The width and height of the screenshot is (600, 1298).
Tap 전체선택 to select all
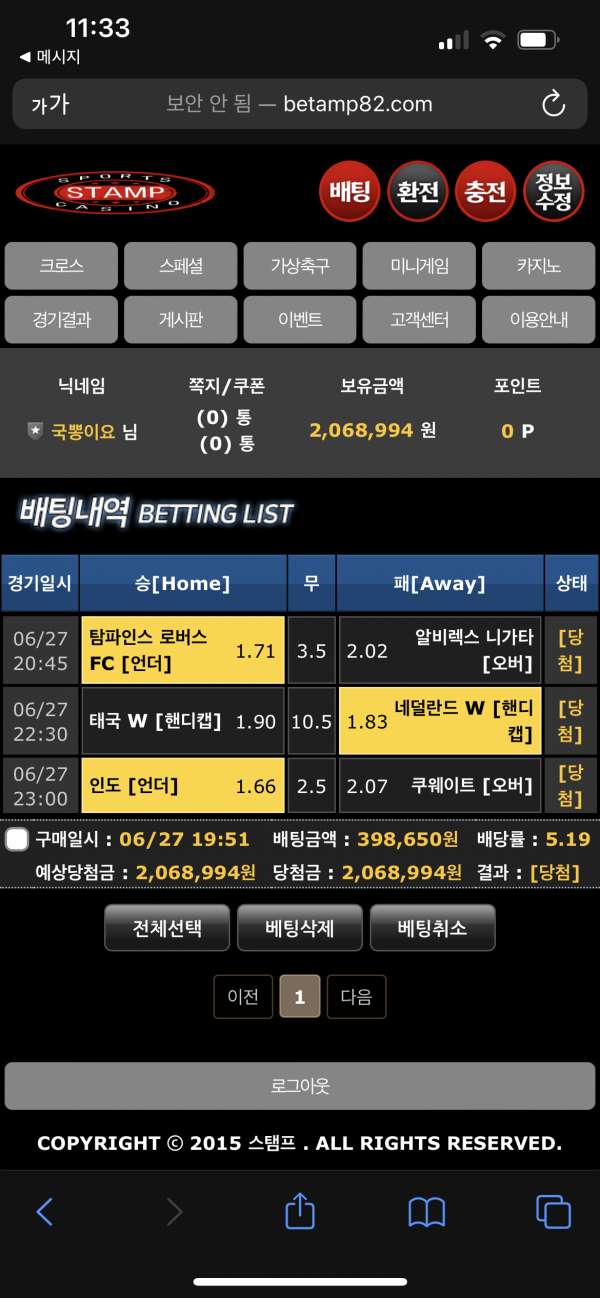pos(167,928)
